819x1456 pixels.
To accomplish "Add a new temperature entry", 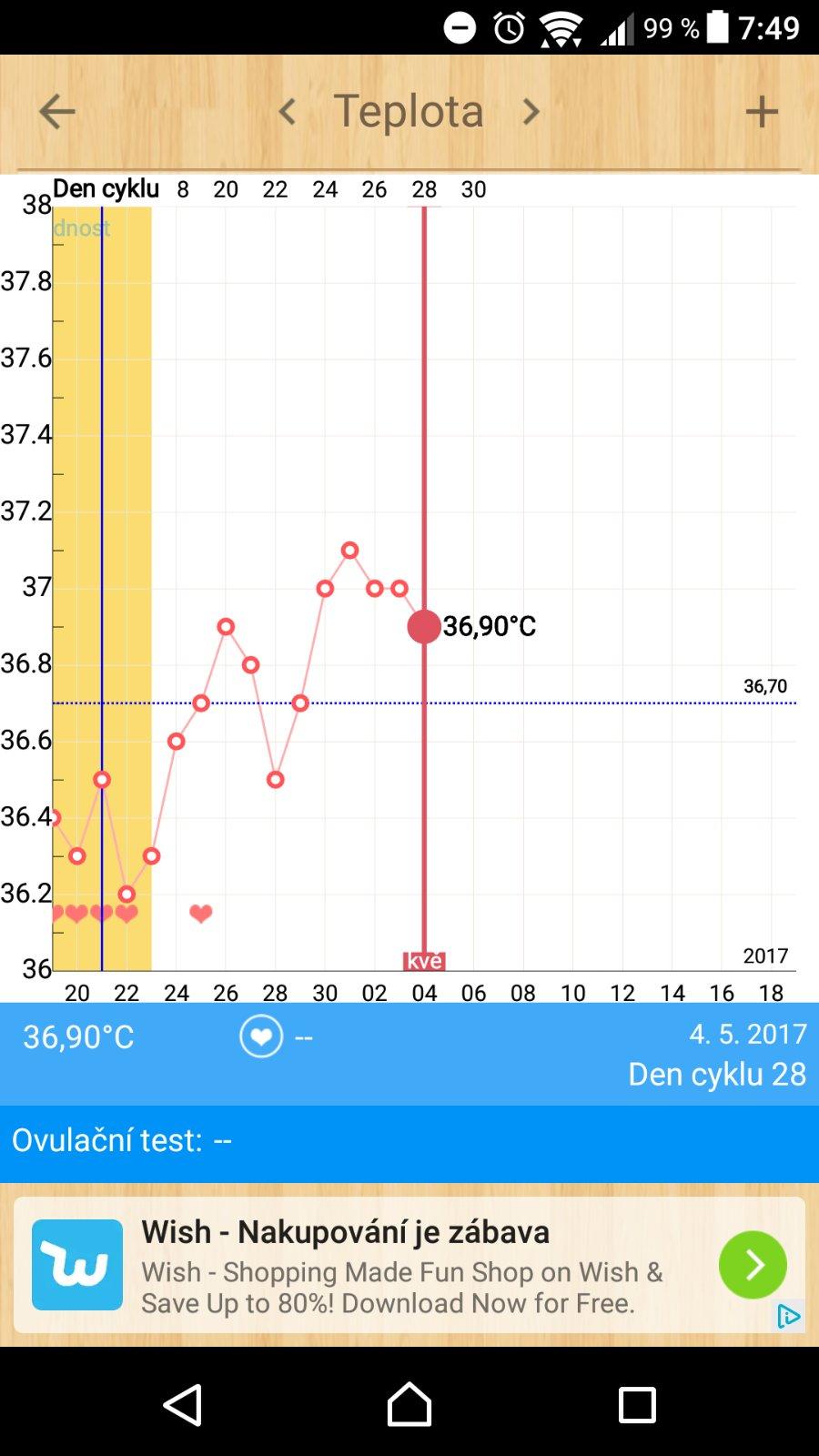I will click(x=762, y=112).
